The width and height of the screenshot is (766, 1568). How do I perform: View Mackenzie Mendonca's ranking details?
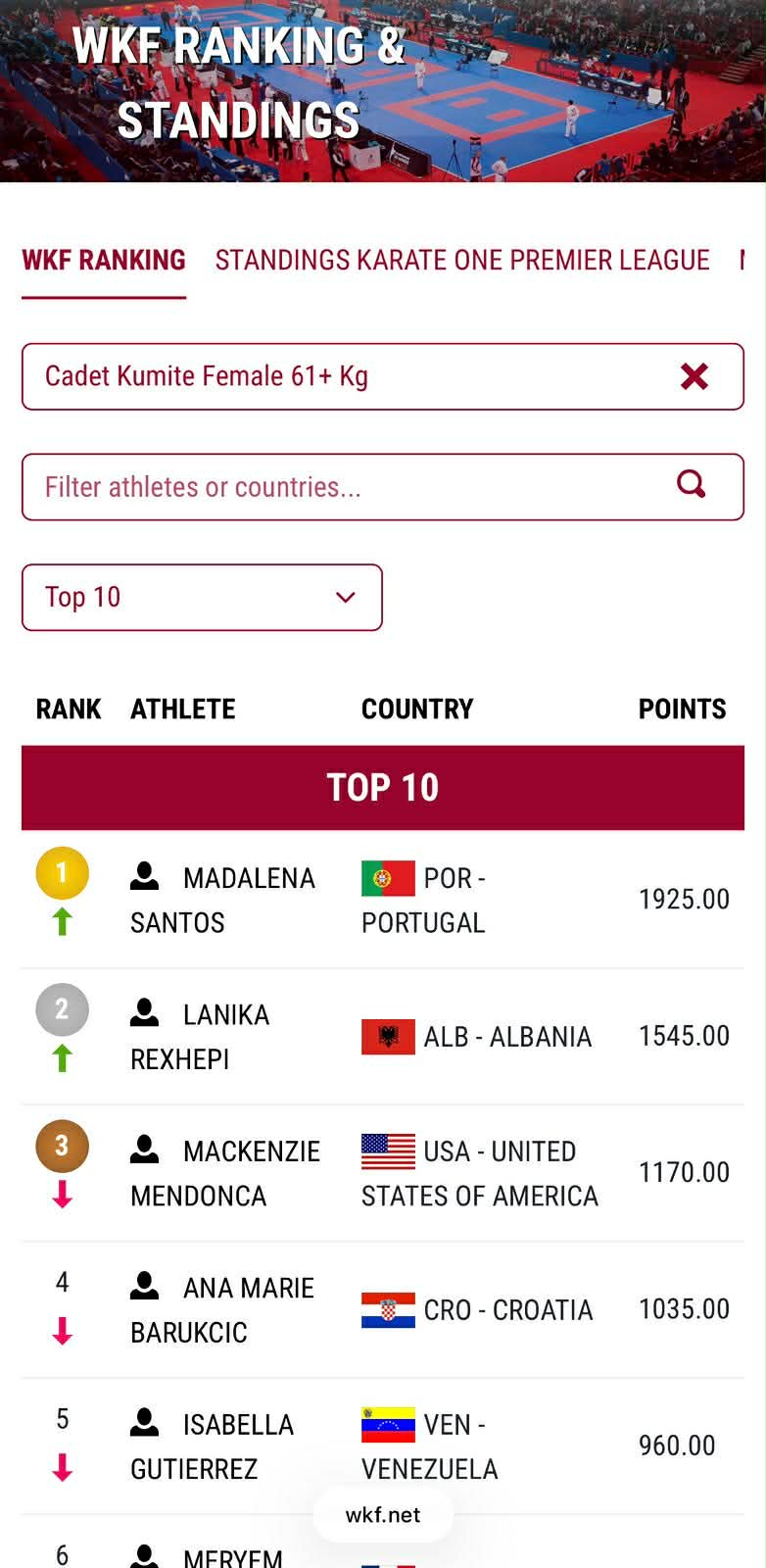pos(225,1173)
